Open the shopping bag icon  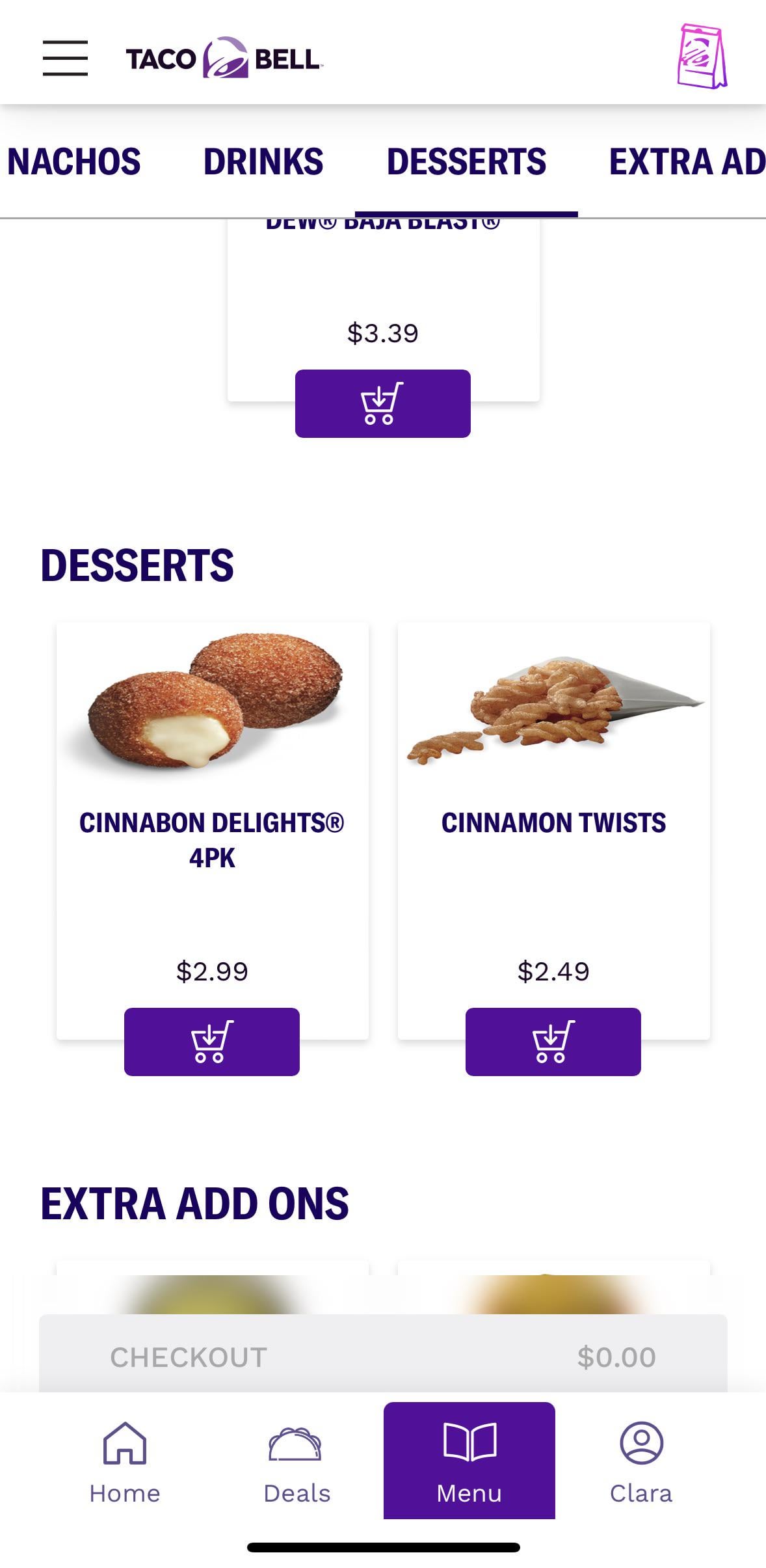[x=702, y=57]
